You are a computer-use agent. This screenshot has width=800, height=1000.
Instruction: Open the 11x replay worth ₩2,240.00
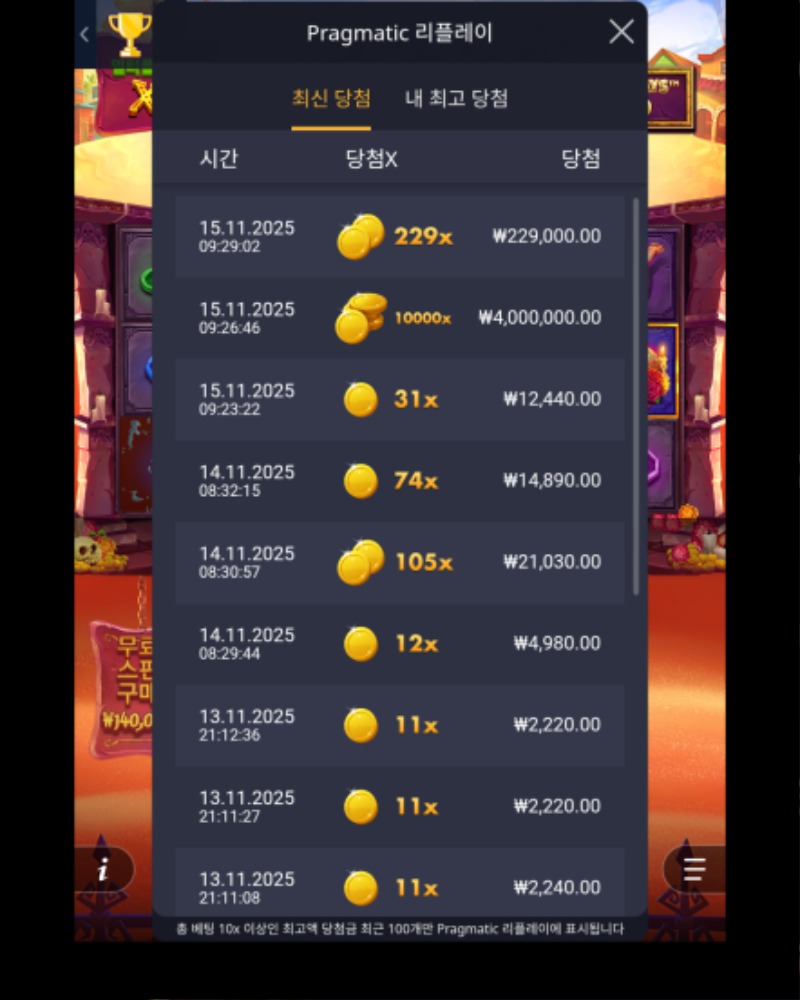400,887
